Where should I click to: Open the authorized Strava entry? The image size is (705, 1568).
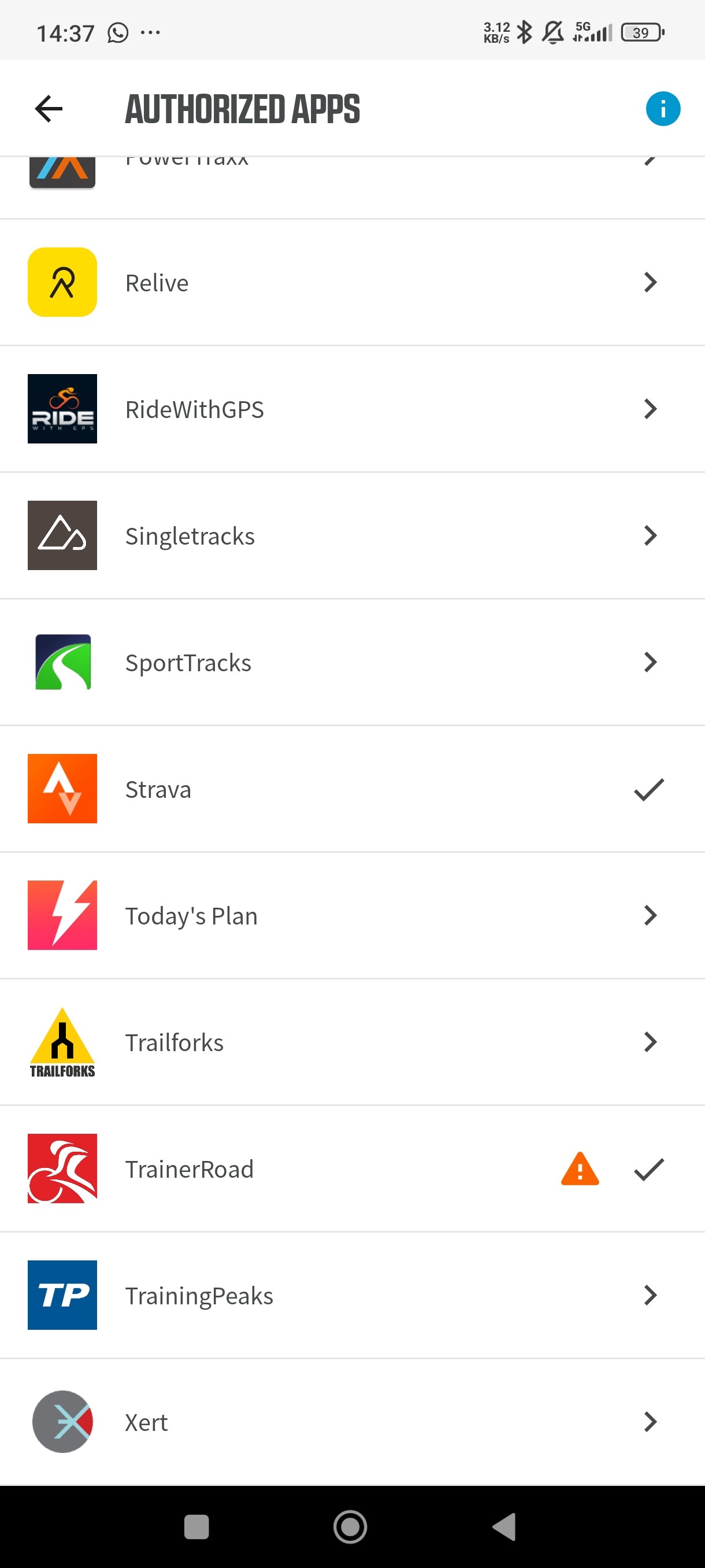352,789
